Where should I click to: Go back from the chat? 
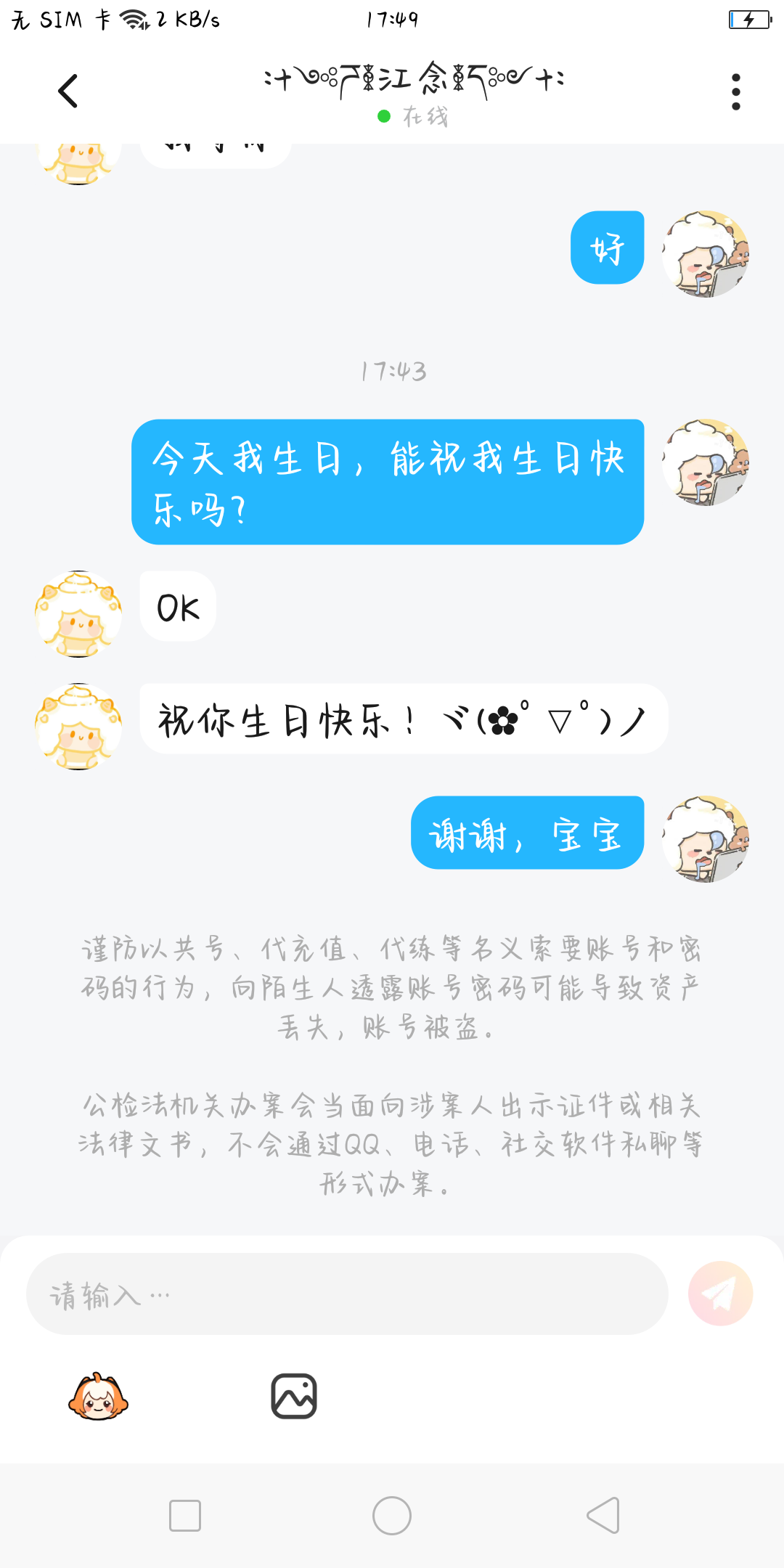(x=68, y=91)
